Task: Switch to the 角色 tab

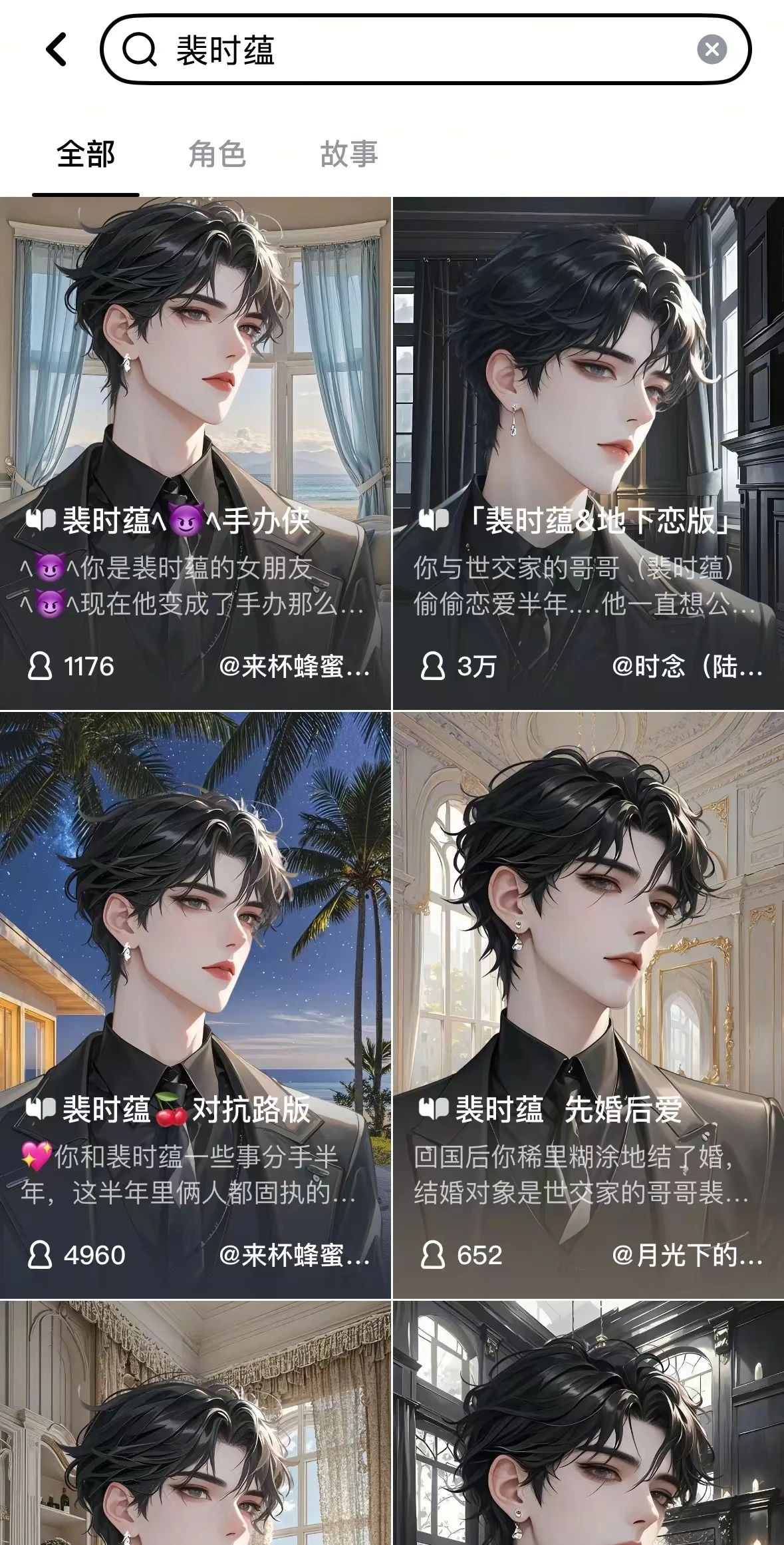Action: coord(217,155)
